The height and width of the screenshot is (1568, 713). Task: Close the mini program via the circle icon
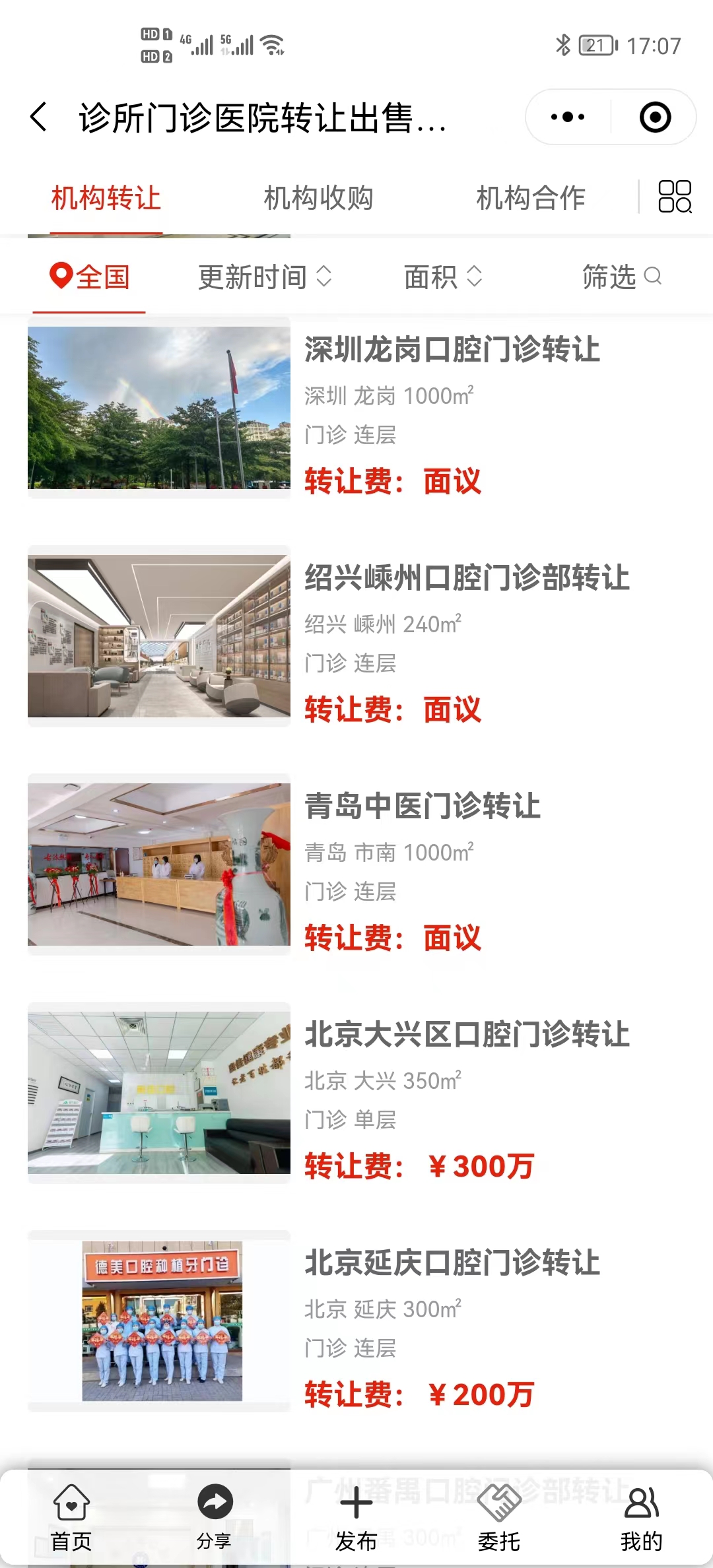(x=655, y=117)
